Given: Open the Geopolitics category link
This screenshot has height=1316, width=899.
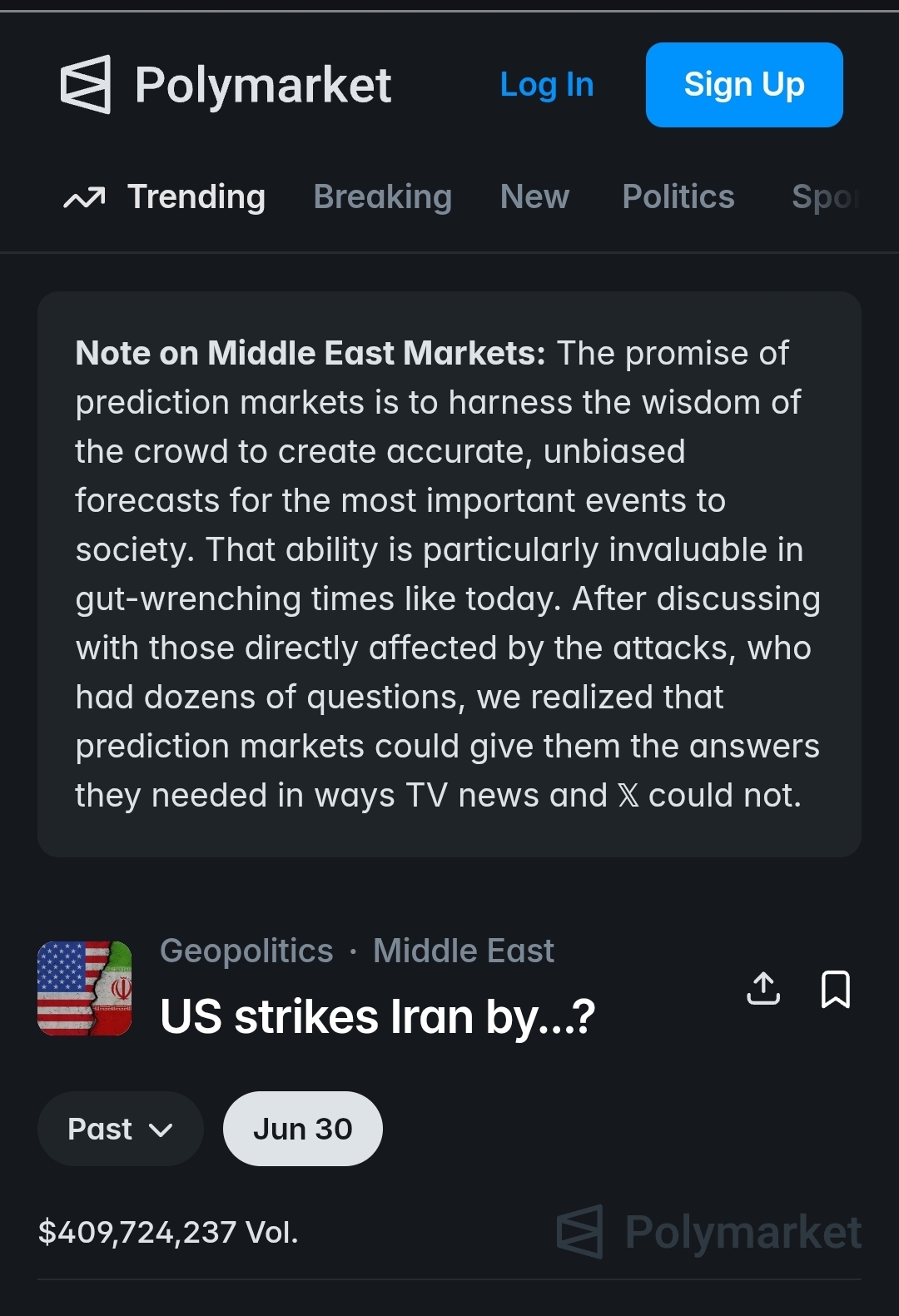Looking at the screenshot, I should (246, 951).
